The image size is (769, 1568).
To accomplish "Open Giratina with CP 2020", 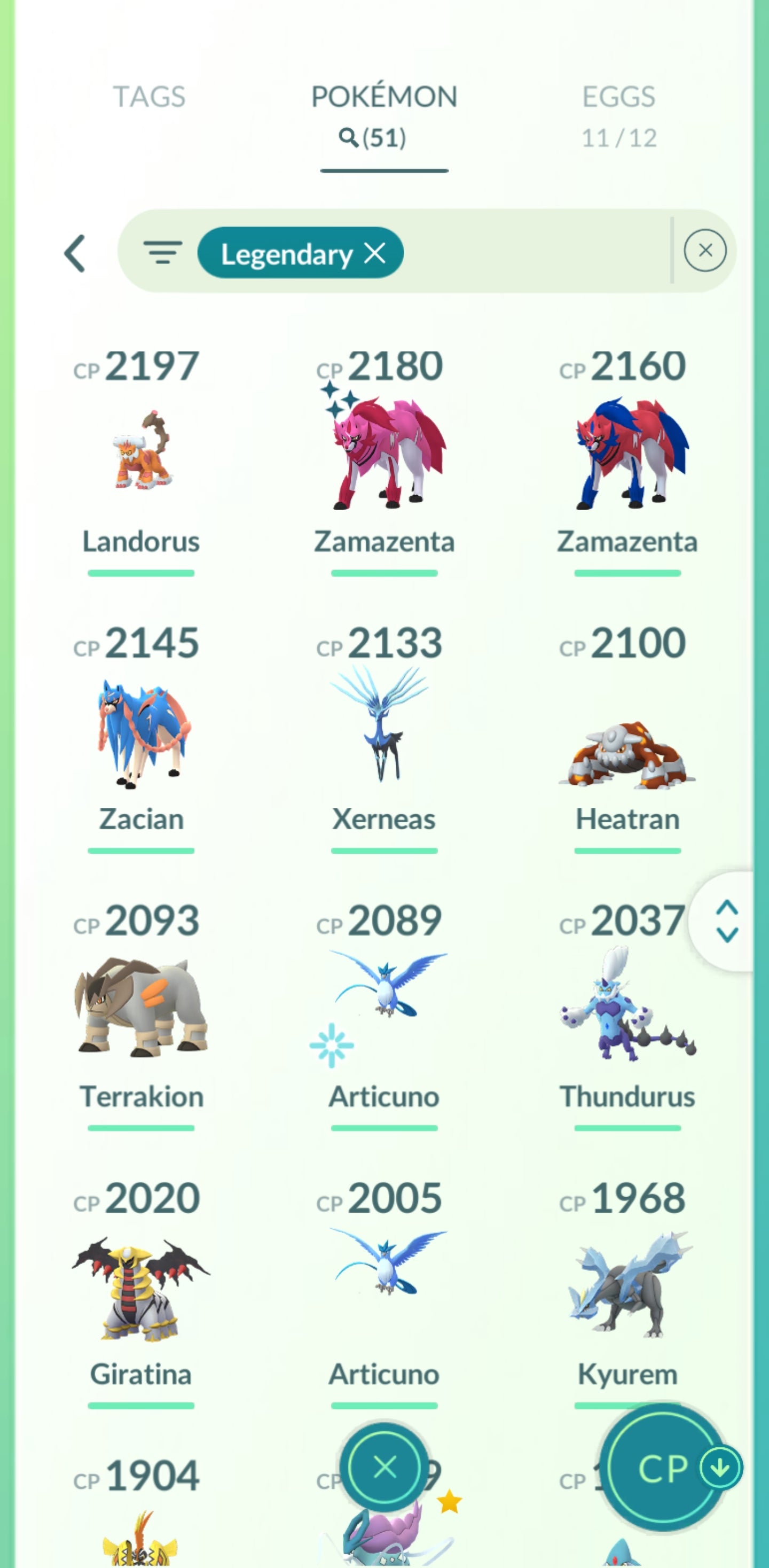I will [x=141, y=1288].
